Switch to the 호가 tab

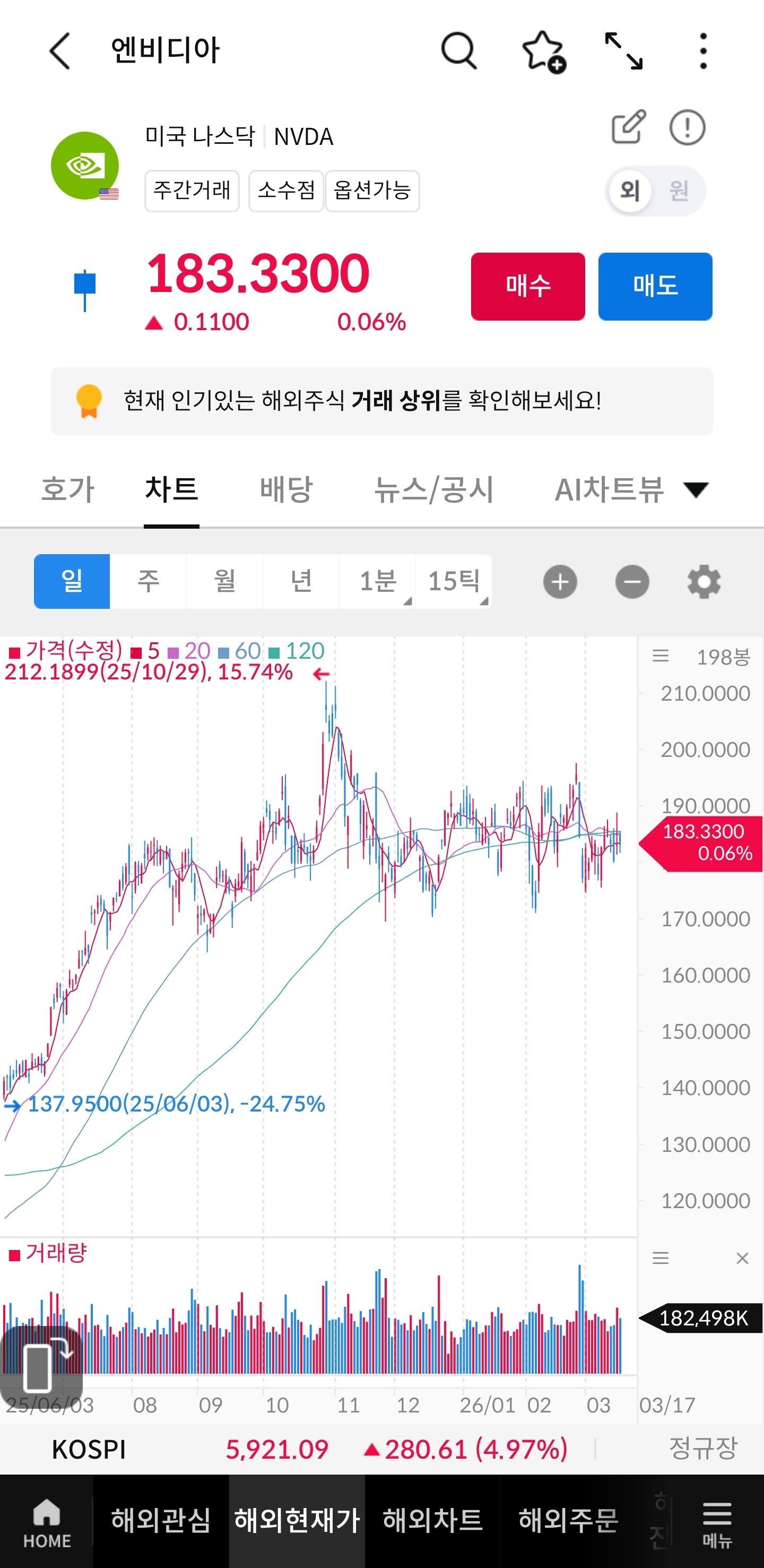(68, 489)
